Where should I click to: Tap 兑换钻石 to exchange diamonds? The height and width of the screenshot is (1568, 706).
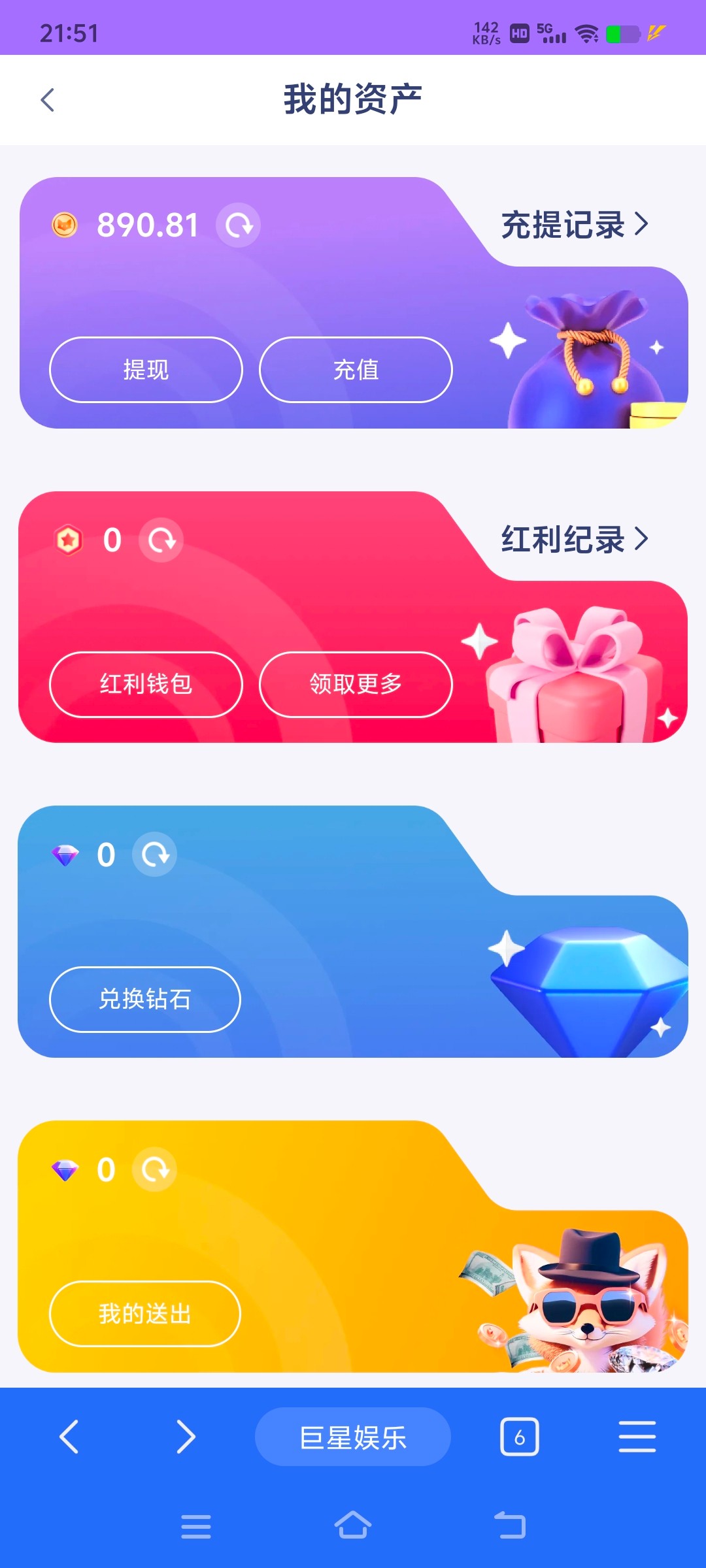pyautogui.click(x=145, y=999)
